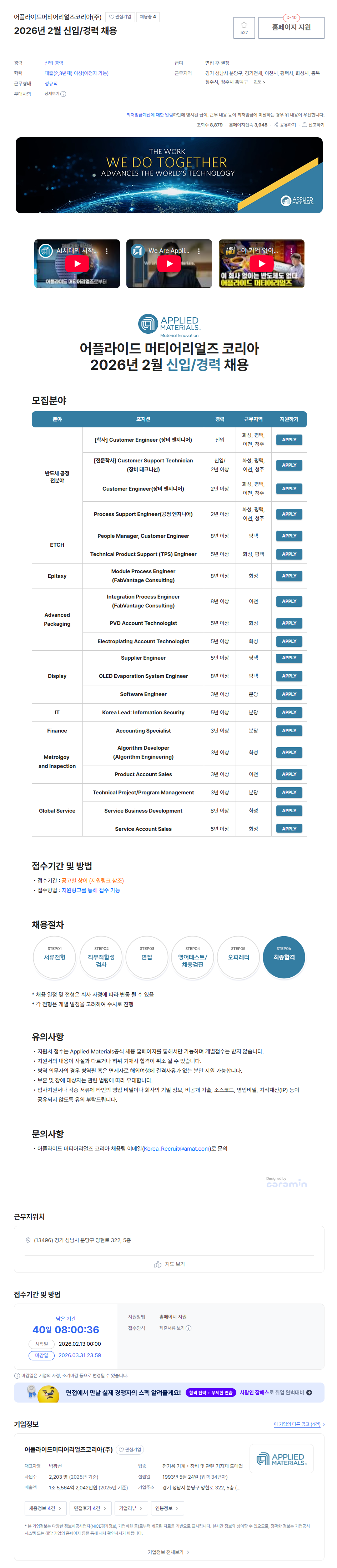Screen dimensions: 337x1568
Task: Tap APPLY for [학사] Customer Engineer
Action: pyautogui.click(x=288, y=440)
